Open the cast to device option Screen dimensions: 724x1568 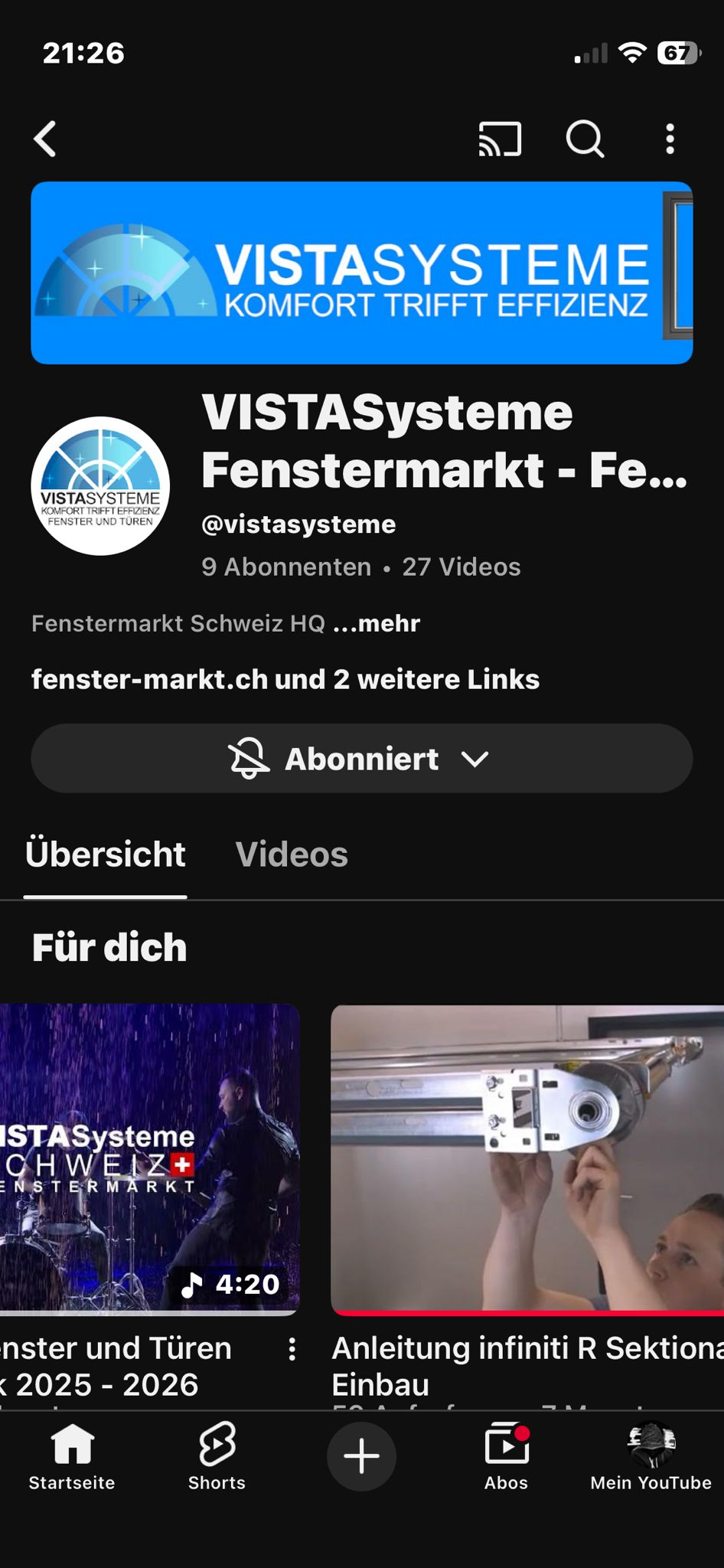coord(500,139)
